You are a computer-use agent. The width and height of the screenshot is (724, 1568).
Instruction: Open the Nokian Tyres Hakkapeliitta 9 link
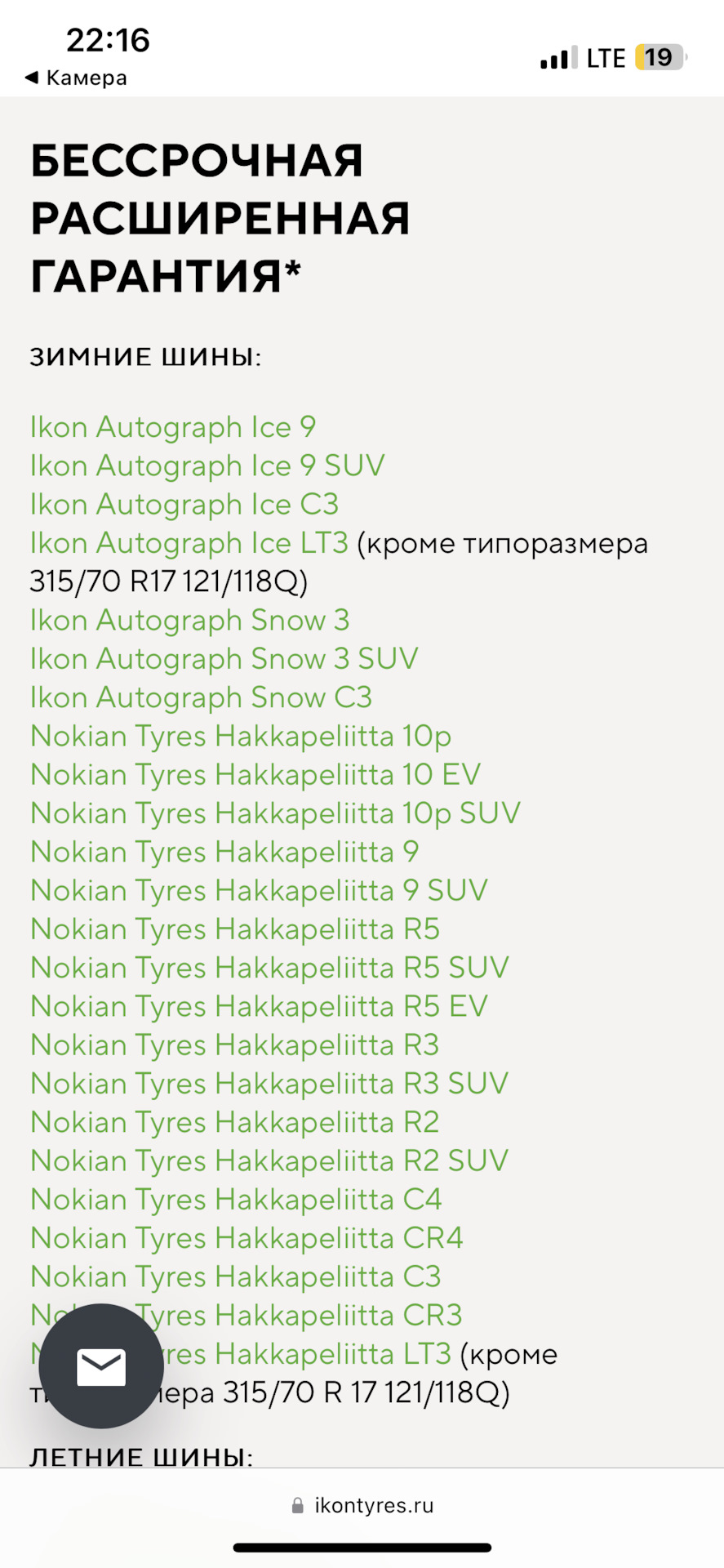(x=224, y=852)
